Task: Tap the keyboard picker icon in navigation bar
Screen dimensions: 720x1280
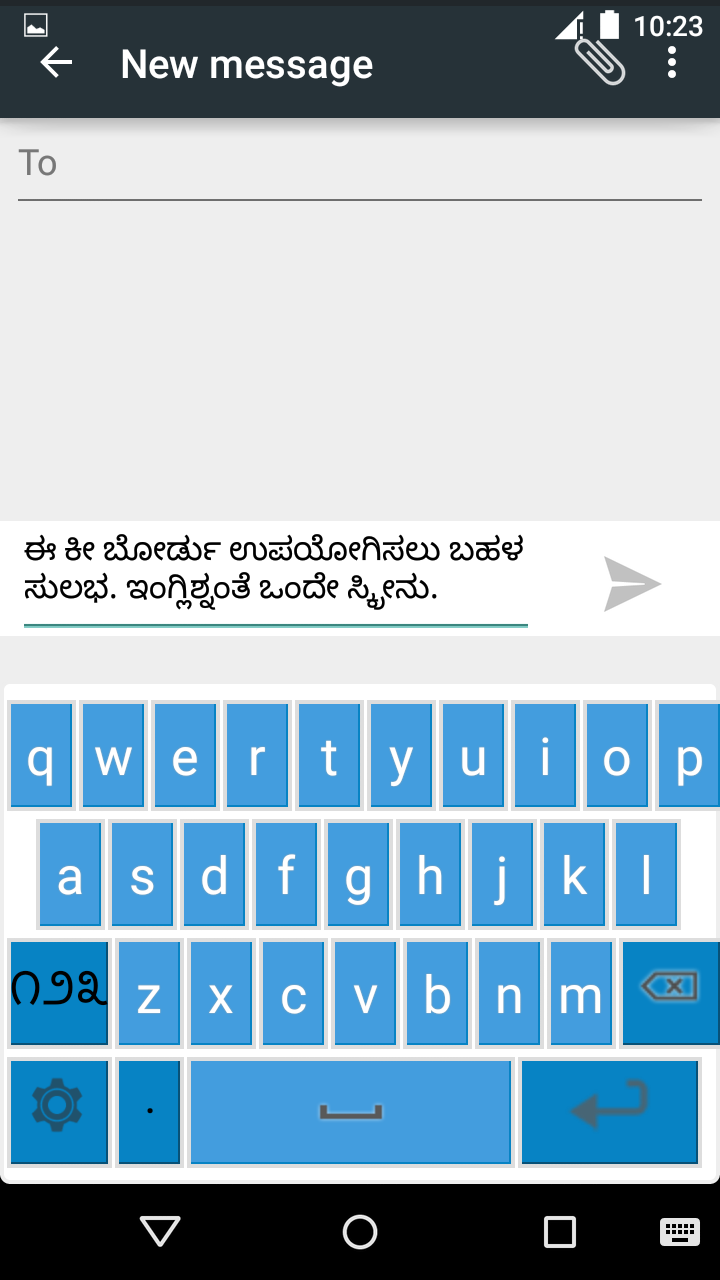Action: pos(683,1234)
